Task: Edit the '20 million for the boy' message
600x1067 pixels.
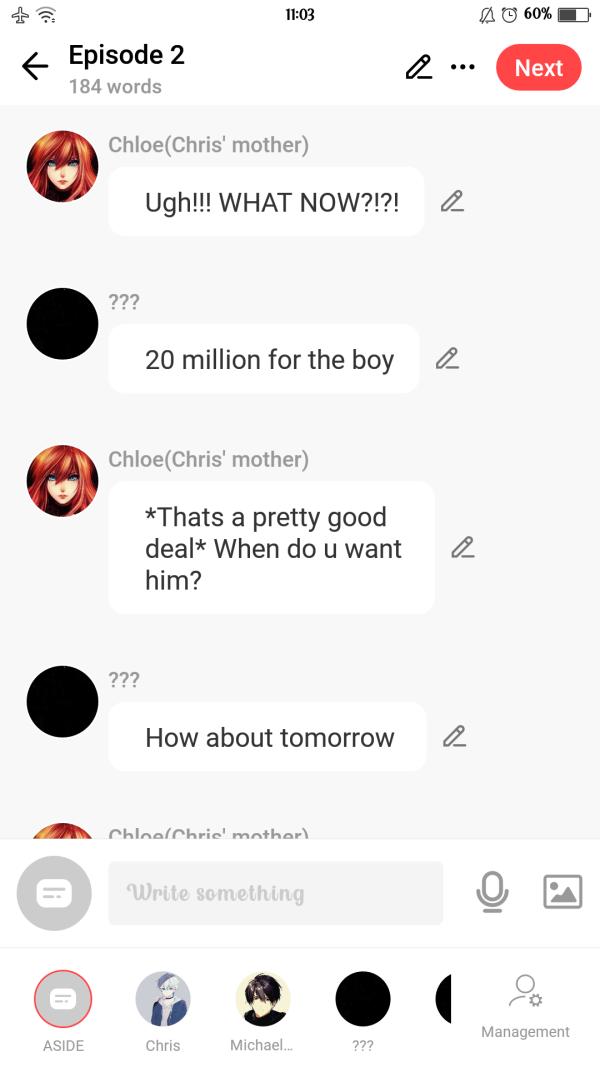Action: pyautogui.click(x=447, y=358)
